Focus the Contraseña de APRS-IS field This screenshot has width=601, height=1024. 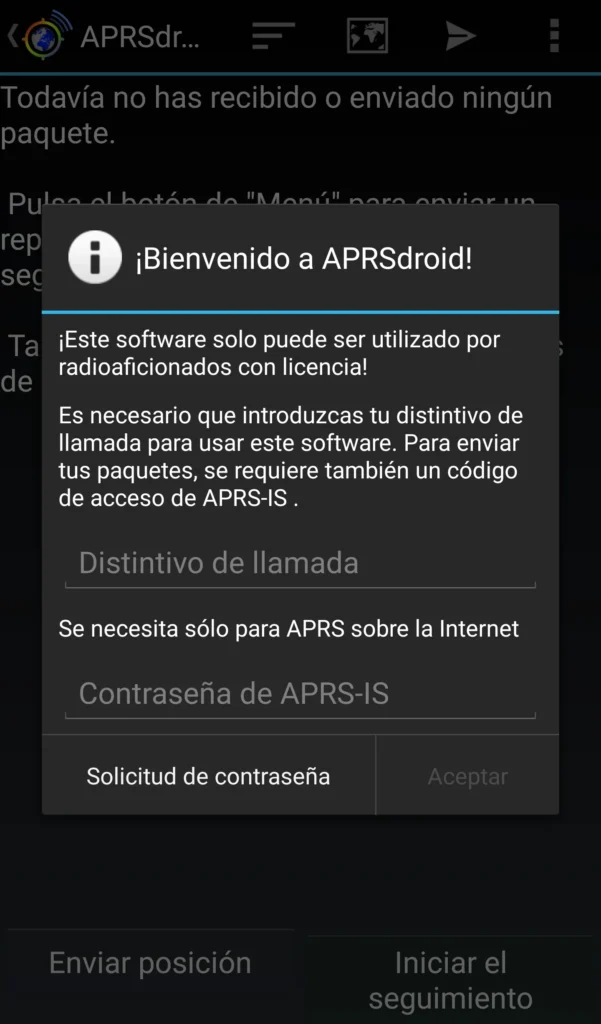point(300,693)
